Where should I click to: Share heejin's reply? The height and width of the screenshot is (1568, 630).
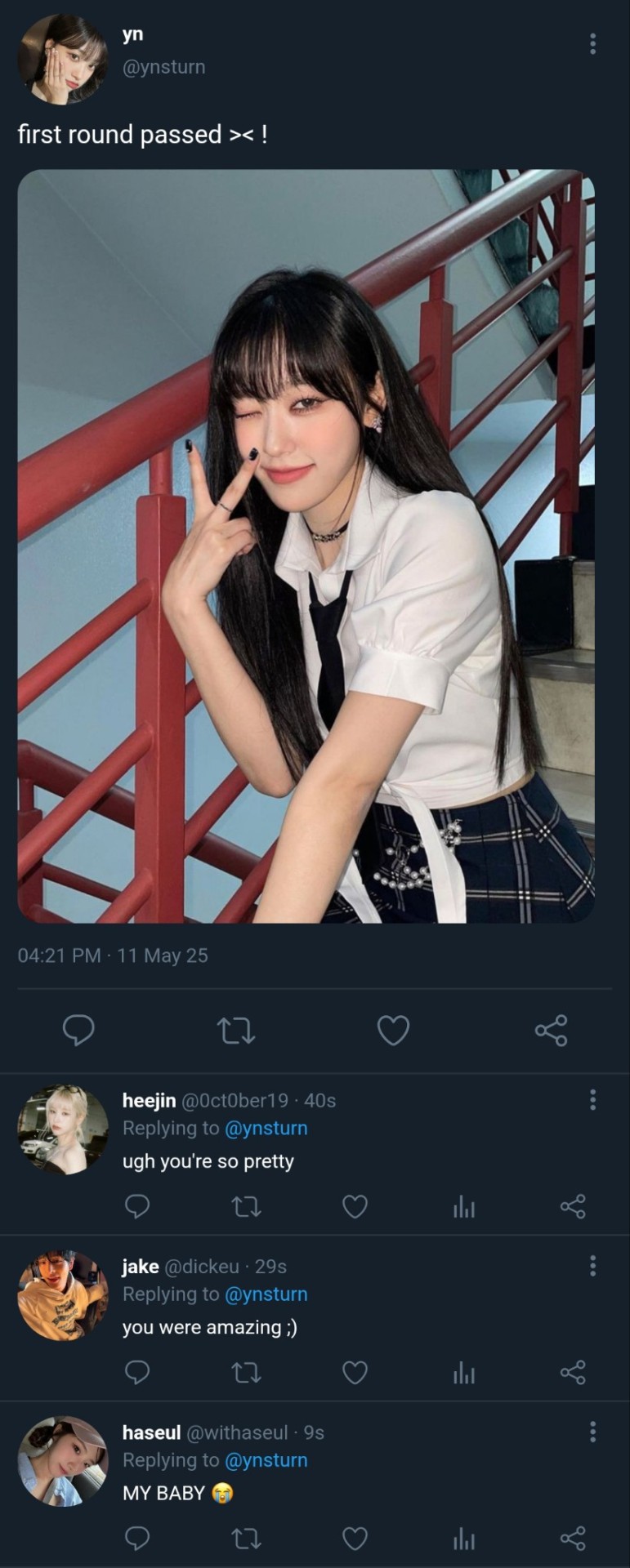tap(573, 1206)
